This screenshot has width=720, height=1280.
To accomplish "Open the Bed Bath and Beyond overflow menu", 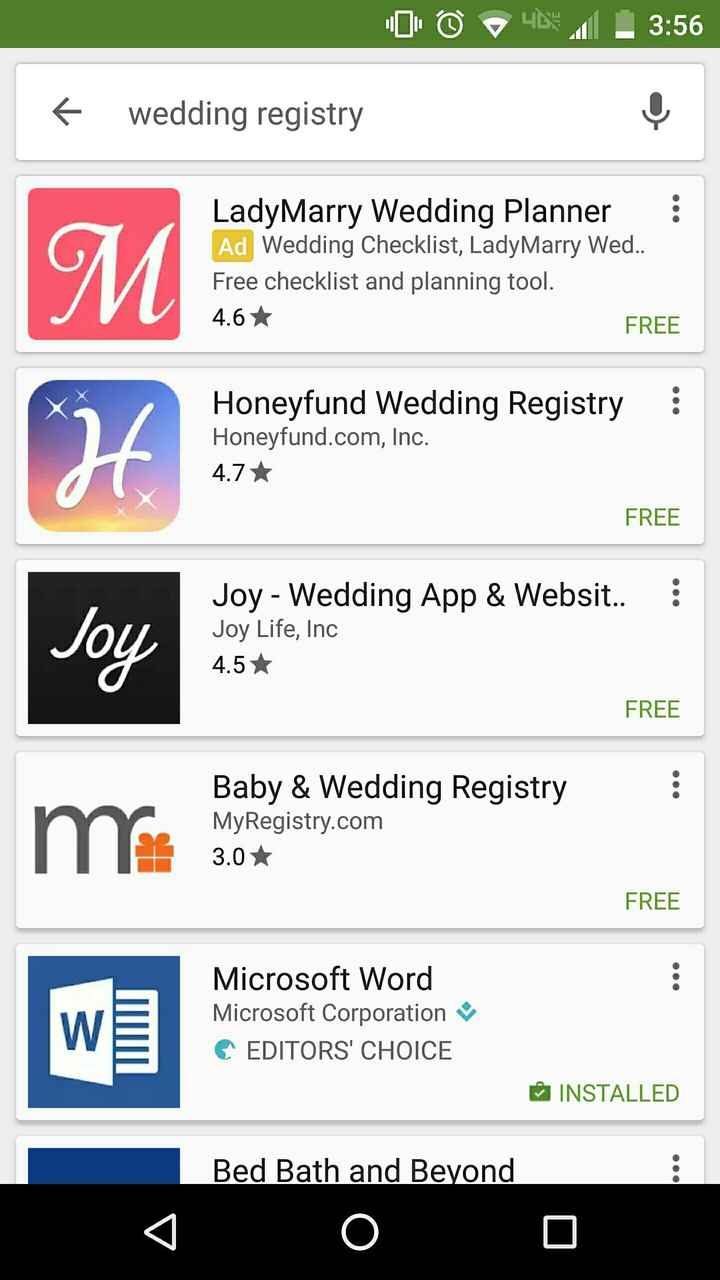I will (x=676, y=1167).
